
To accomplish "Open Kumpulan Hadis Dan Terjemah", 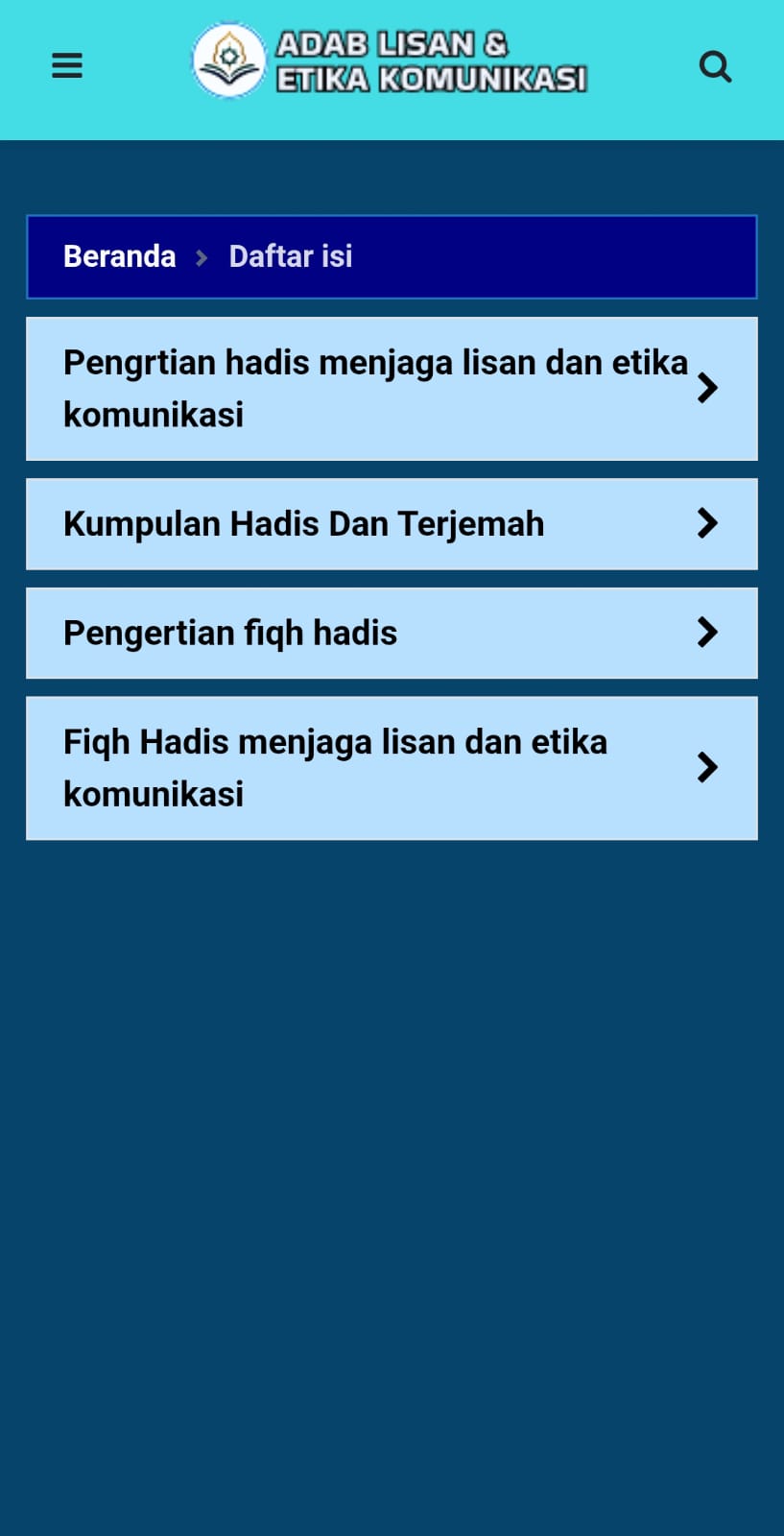I will click(x=392, y=524).
